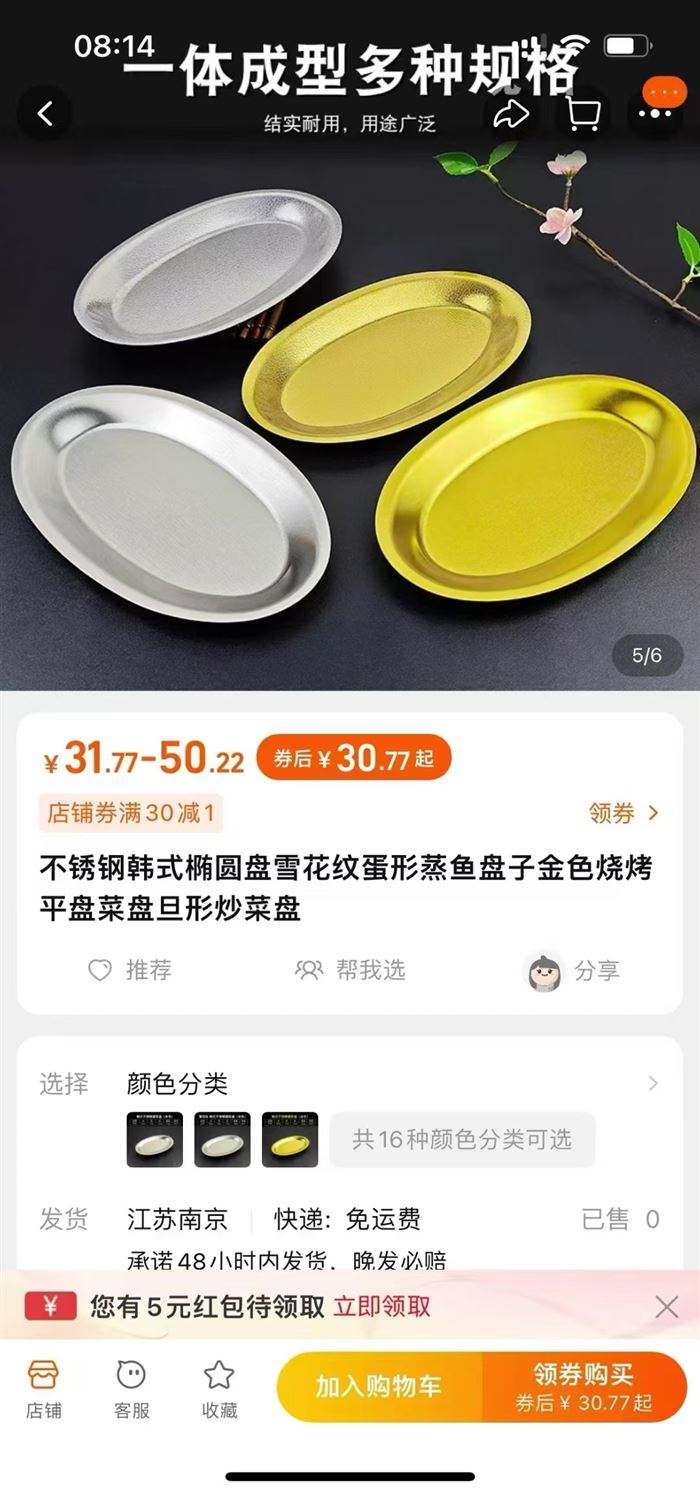The width and height of the screenshot is (700, 1496).
Task: Share this product from the top bar
Action: (x=511, y=114)
